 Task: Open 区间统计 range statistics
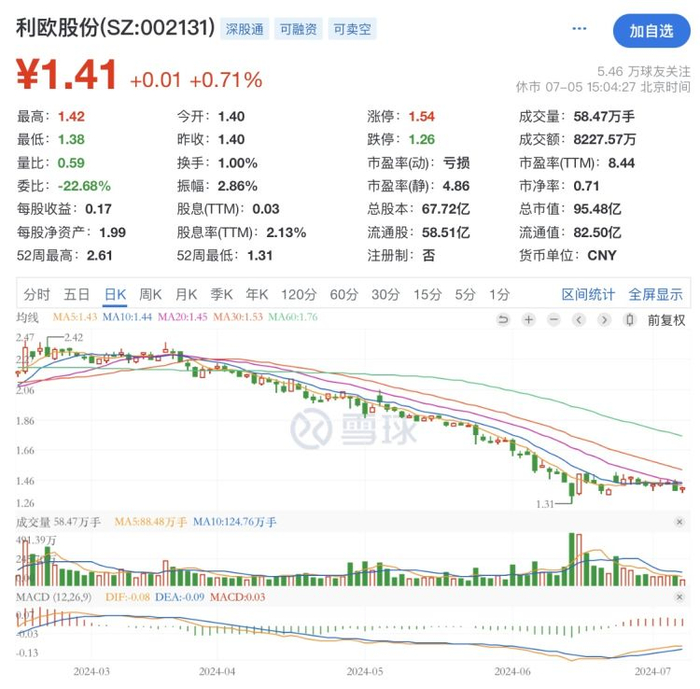[588, 294]
